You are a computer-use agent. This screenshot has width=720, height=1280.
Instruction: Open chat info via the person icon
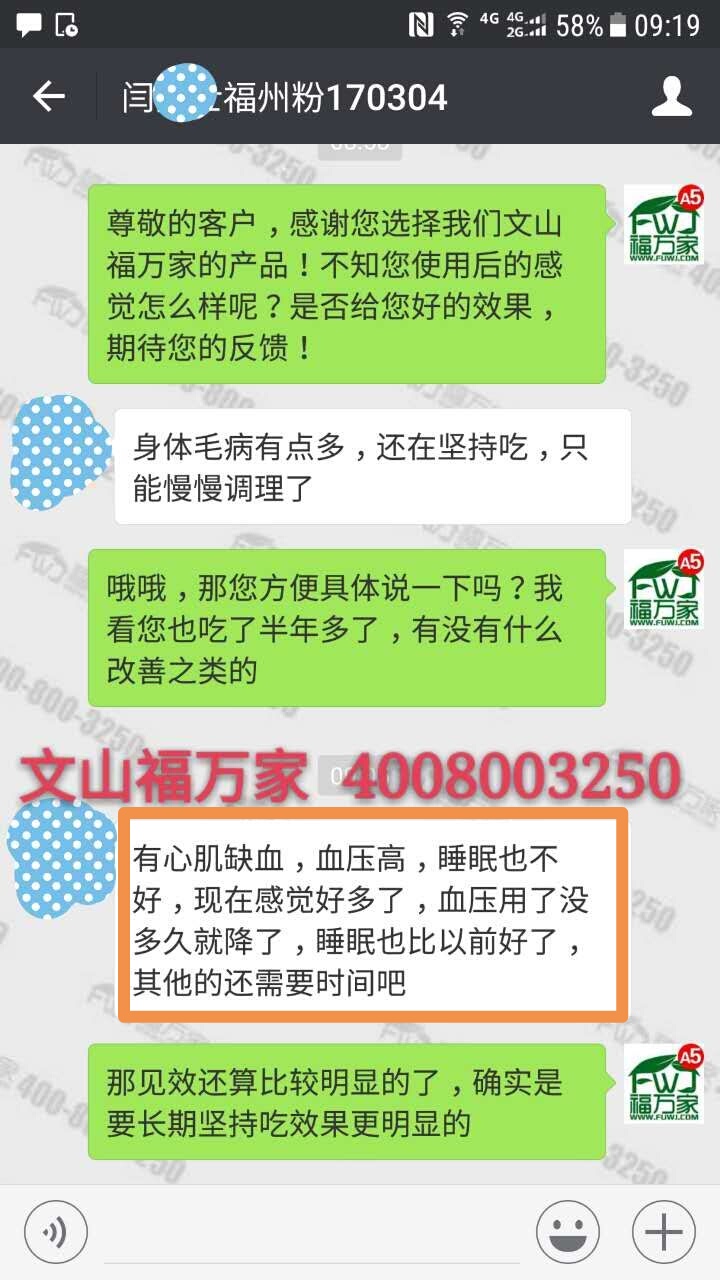(x=672, y=96)
